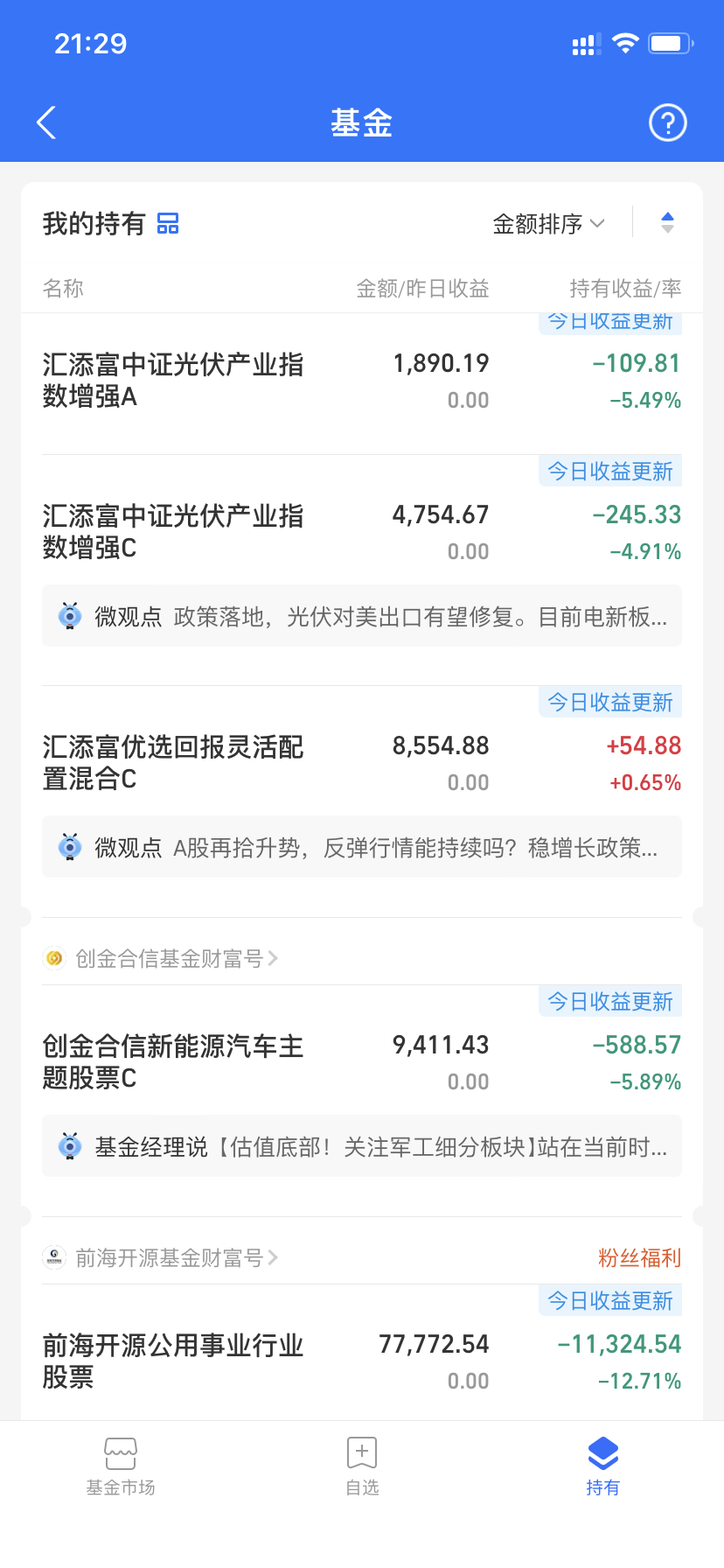Read 基金经理说 估值底部 article
Screen dimensions: 724x1568
(362, 1146)
